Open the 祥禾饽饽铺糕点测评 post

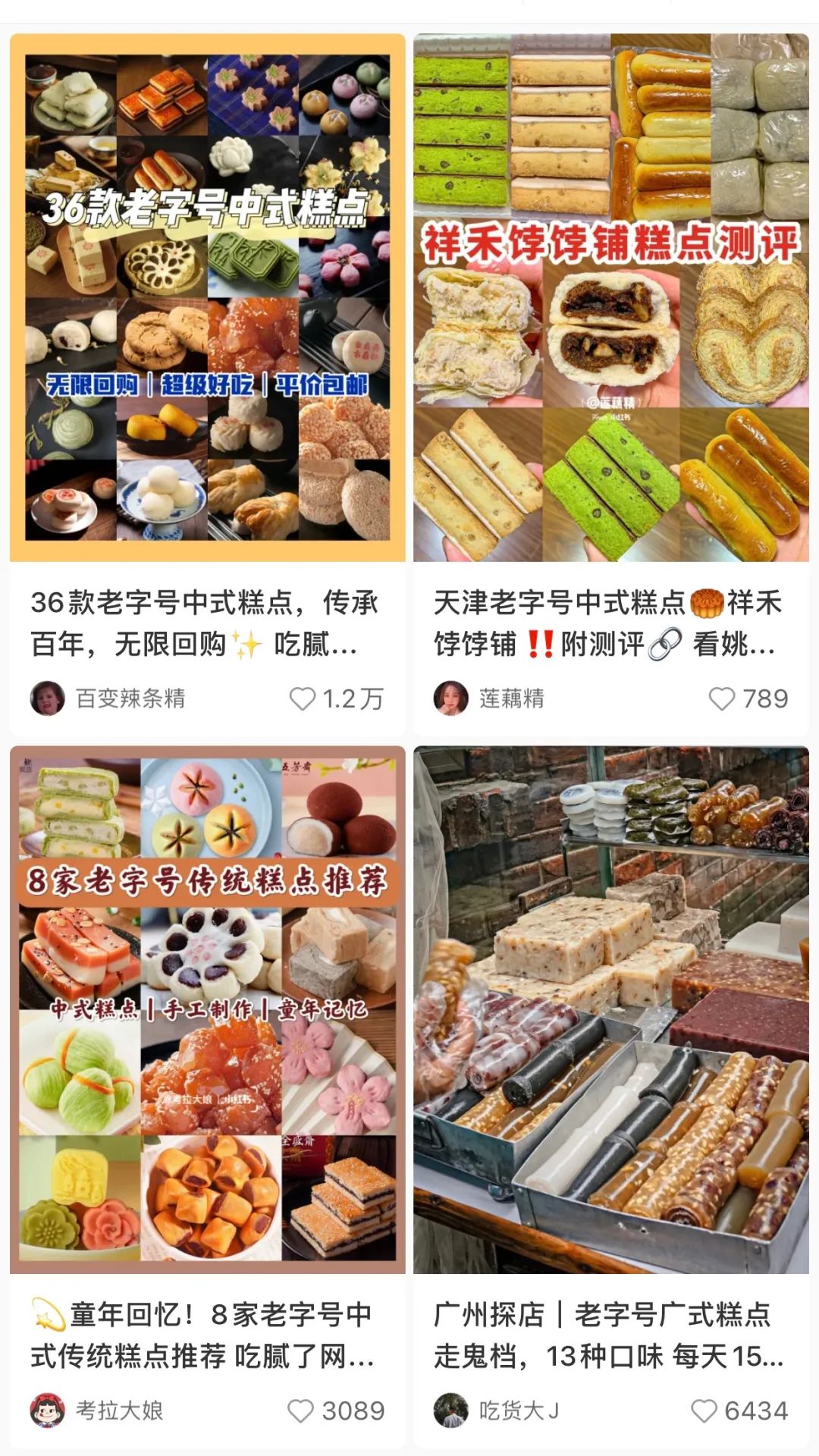coord(611,297)
